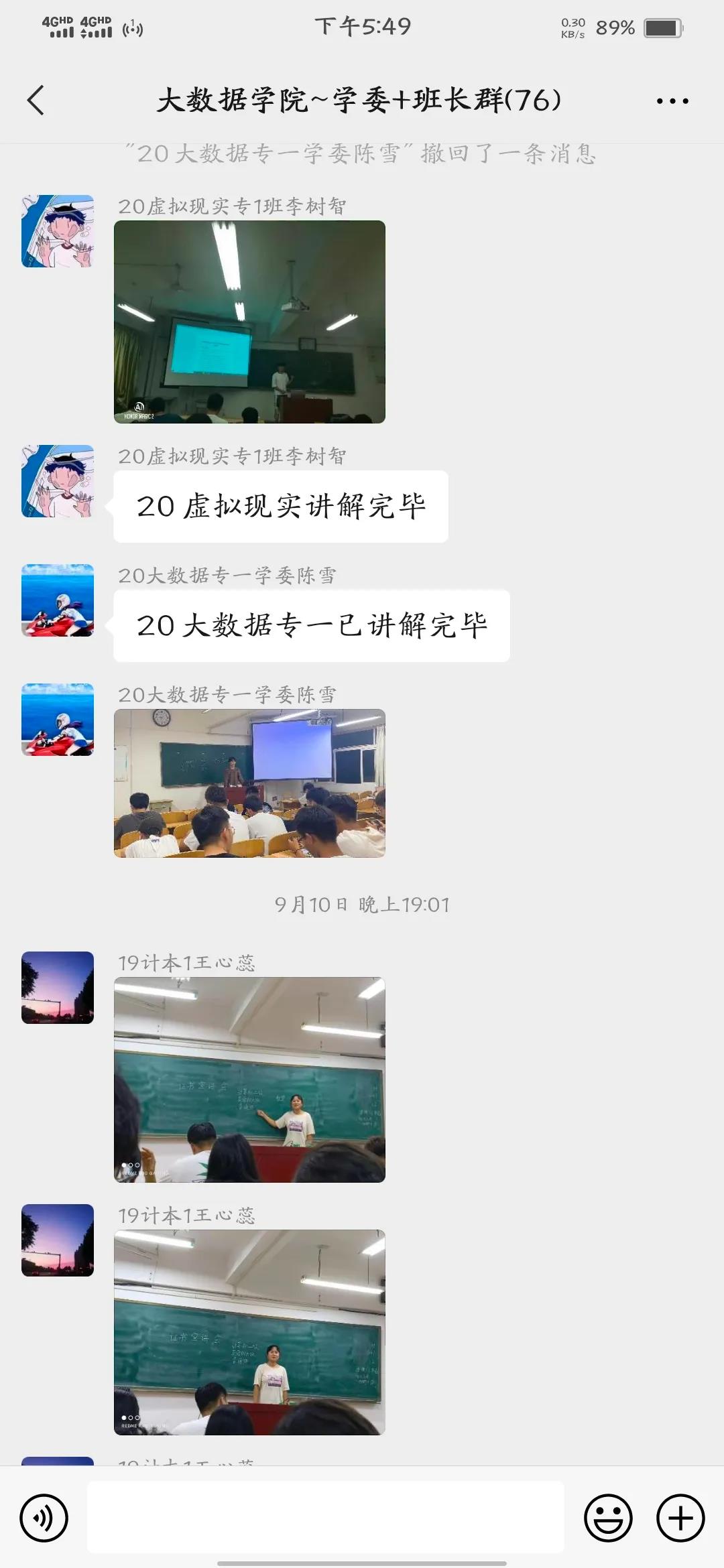724x1568 pixels.
Task: View first blackboard photo from 王心蕊
Action: pos(249,1080)
